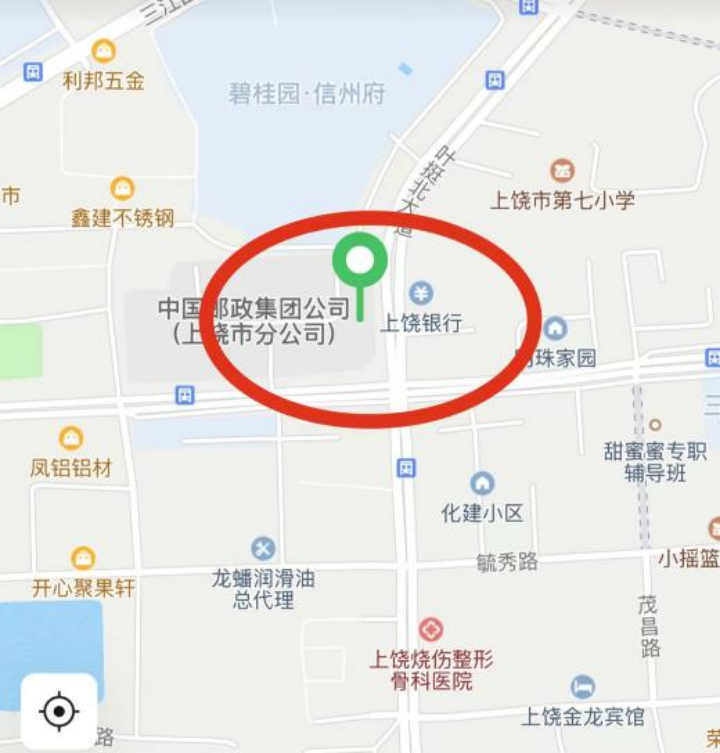Select 利邦五金 store marker
The height and width of the screenshot is (753, 720).
pos(103,50)
